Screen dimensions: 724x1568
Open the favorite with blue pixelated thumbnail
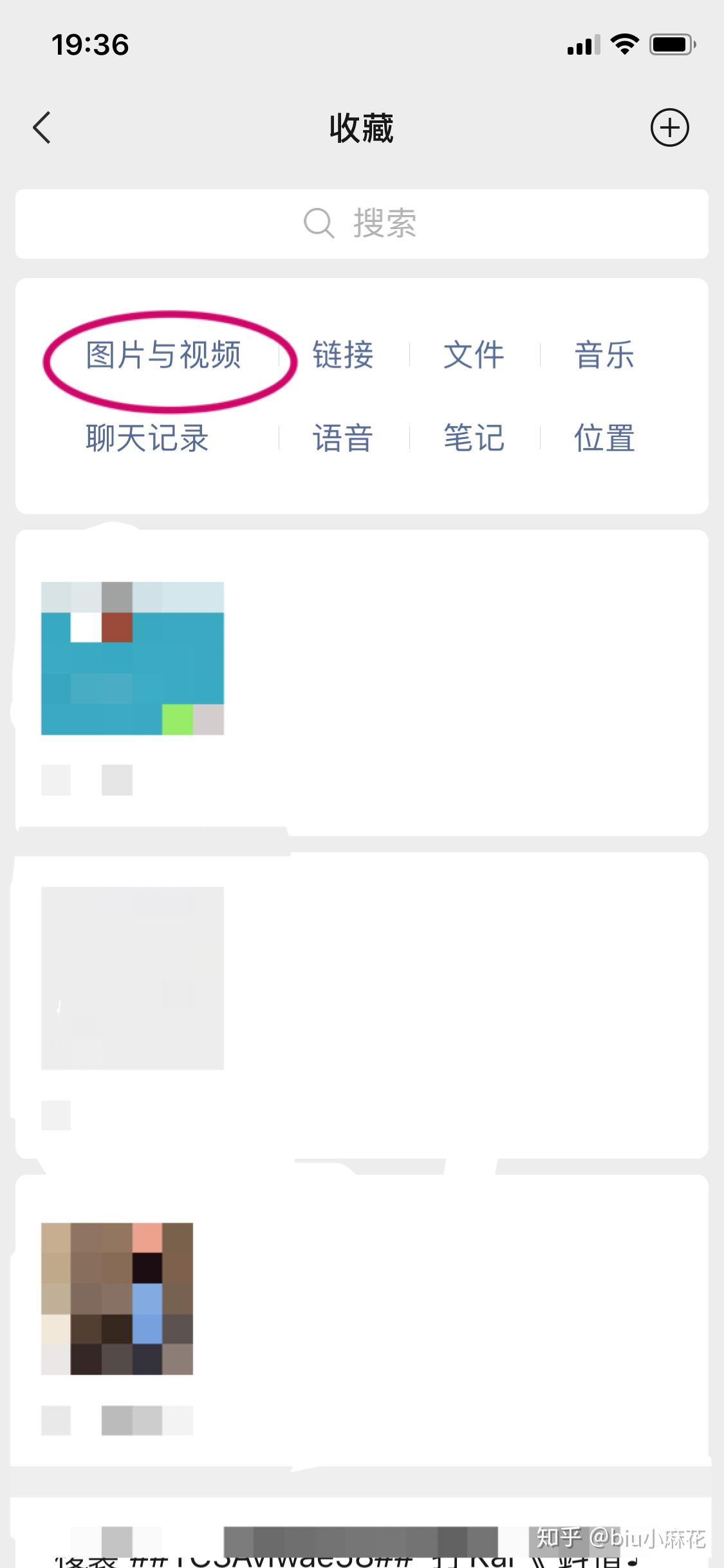(x=362, y=682)
